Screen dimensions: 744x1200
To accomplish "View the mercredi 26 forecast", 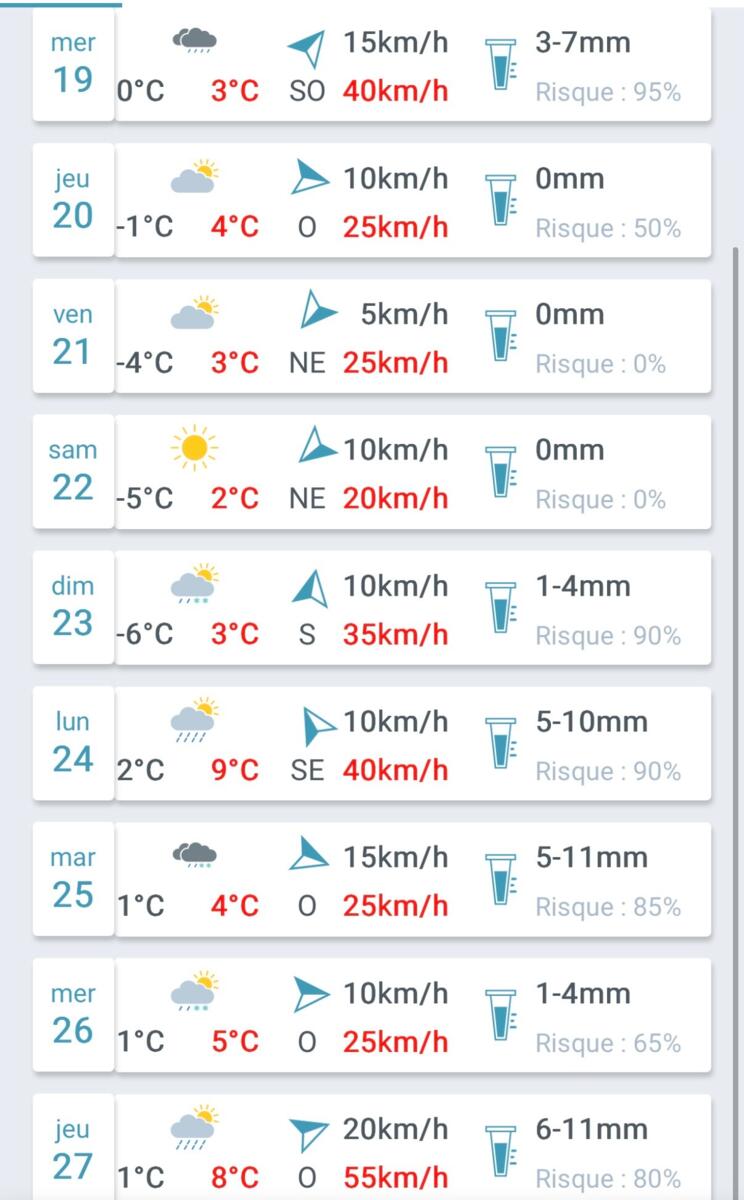I will (372, 1018).
